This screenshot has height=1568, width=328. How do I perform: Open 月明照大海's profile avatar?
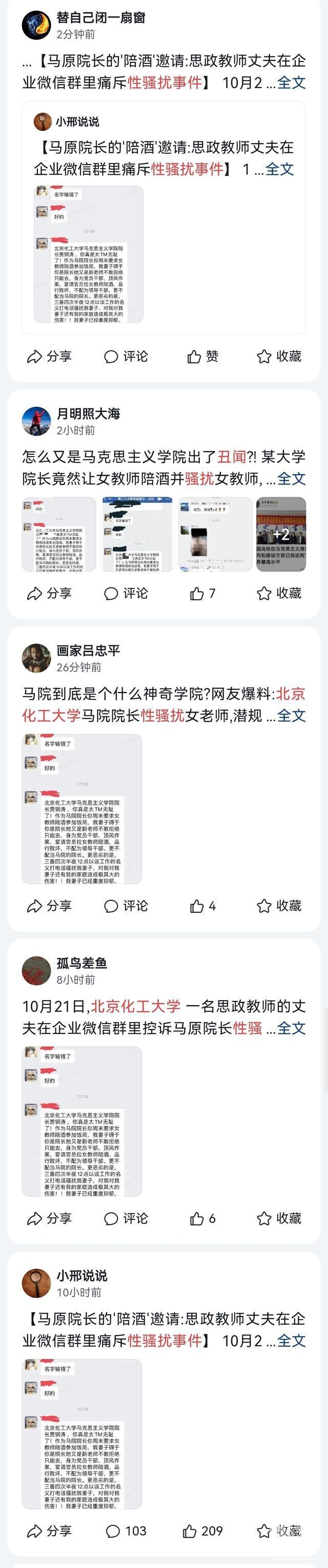pos(36,421)
